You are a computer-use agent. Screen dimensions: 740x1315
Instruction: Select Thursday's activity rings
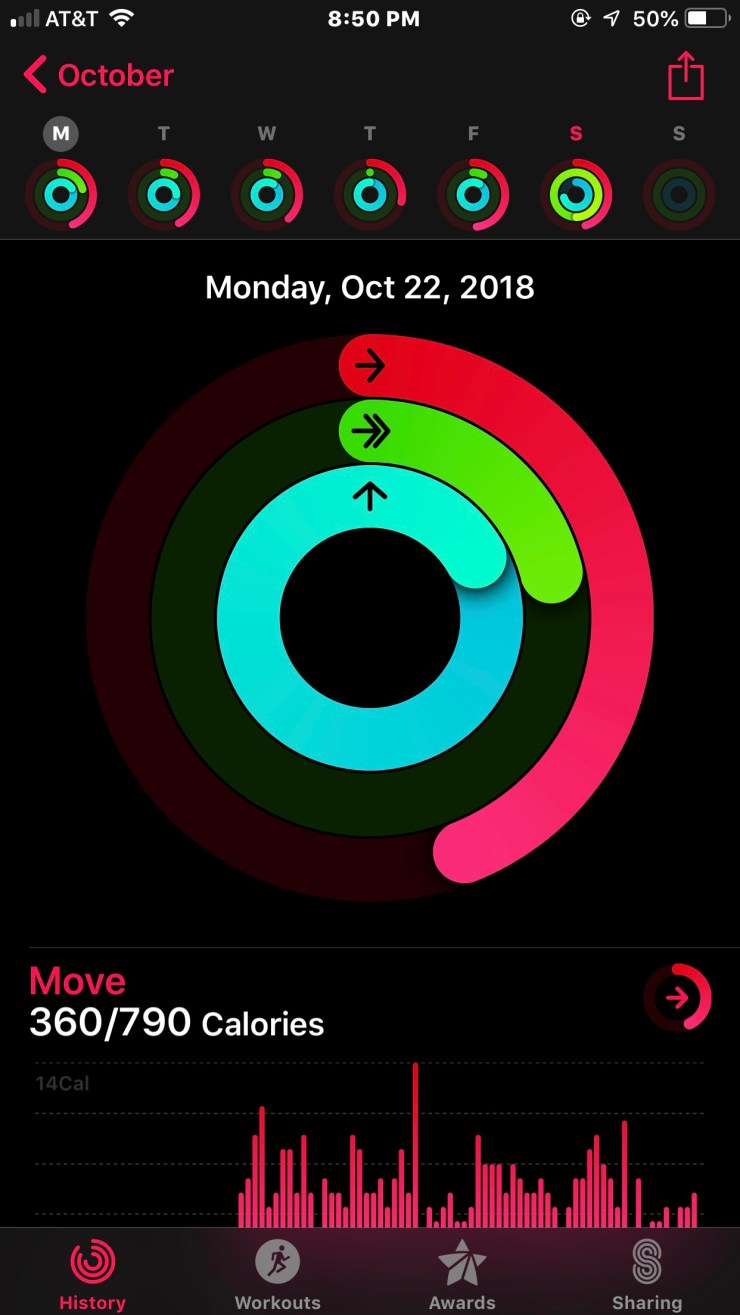coord(370,194)
